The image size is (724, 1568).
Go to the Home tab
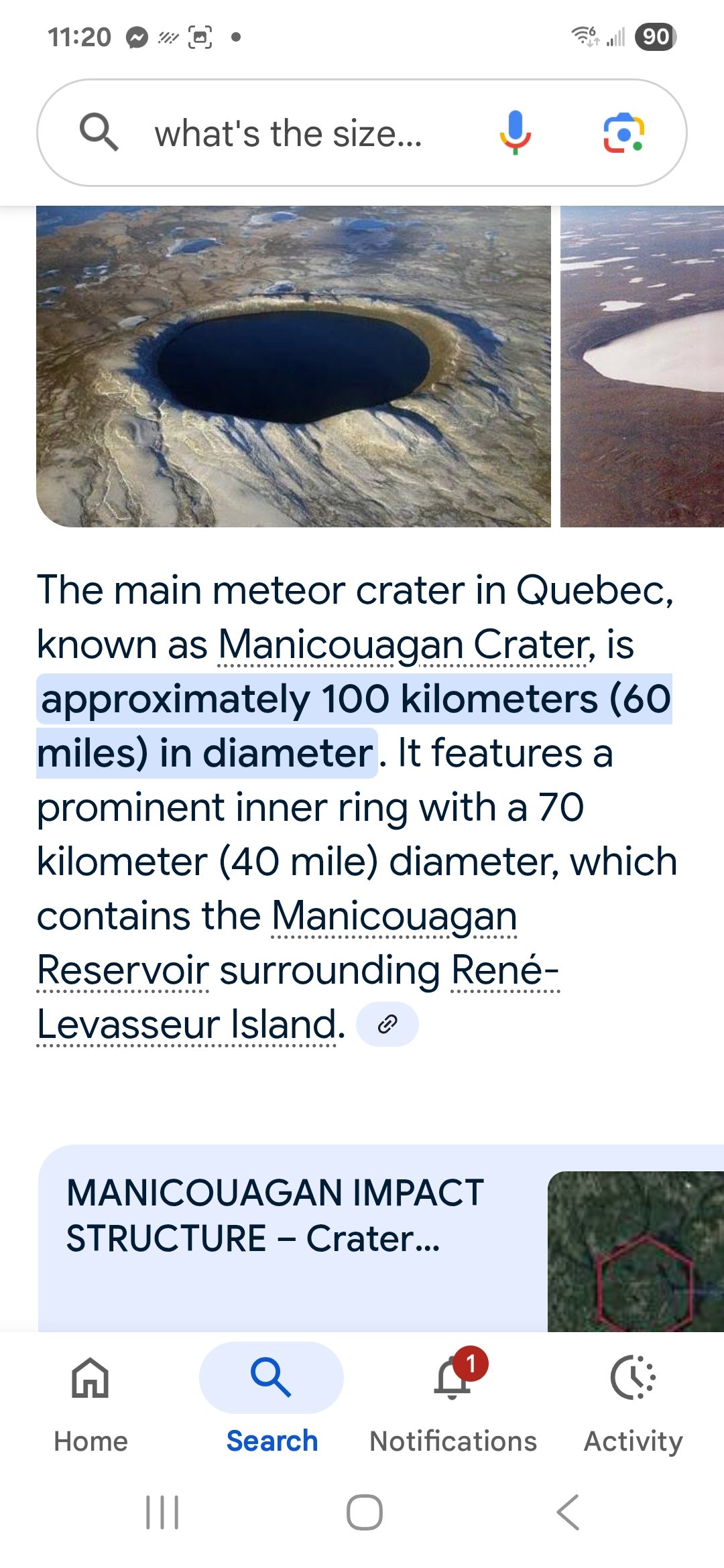pyautogui.click(x=90, y=1405)
